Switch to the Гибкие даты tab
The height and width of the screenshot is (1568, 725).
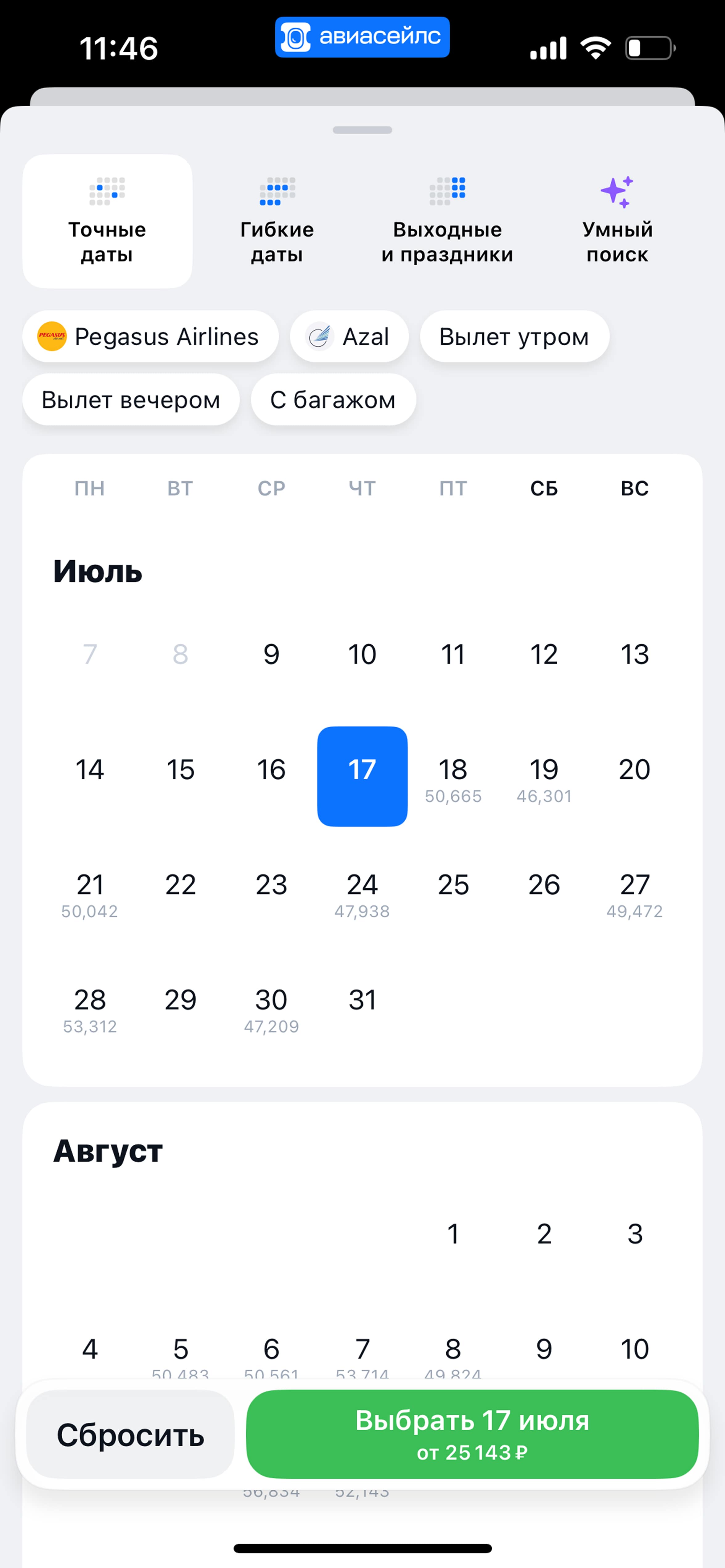(277, 221)
